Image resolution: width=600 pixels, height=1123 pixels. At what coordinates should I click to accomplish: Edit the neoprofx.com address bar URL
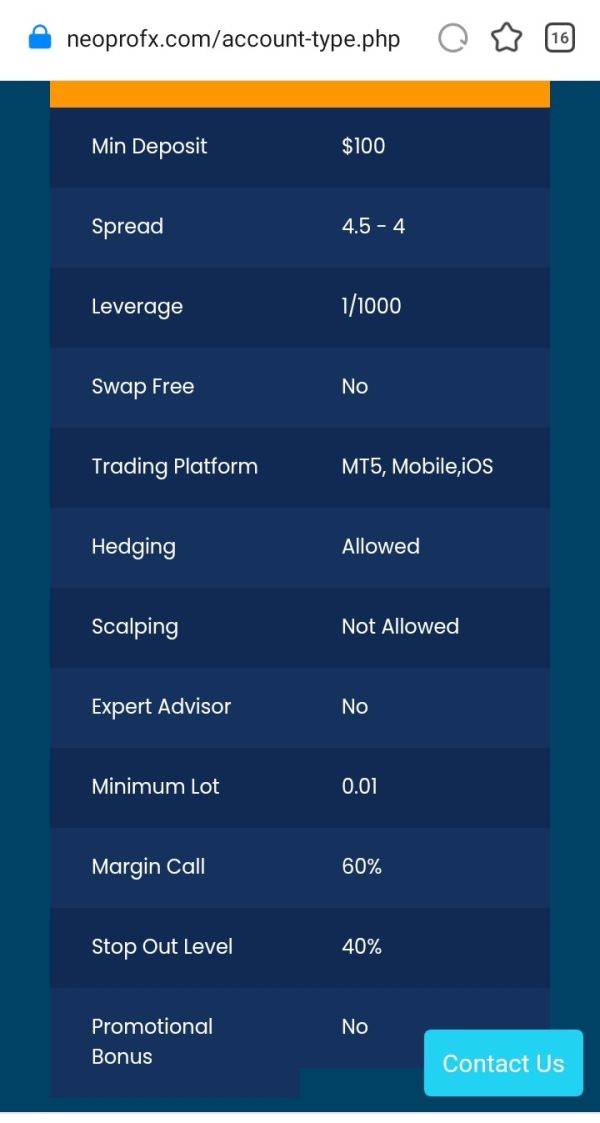[x=233, y=39]
